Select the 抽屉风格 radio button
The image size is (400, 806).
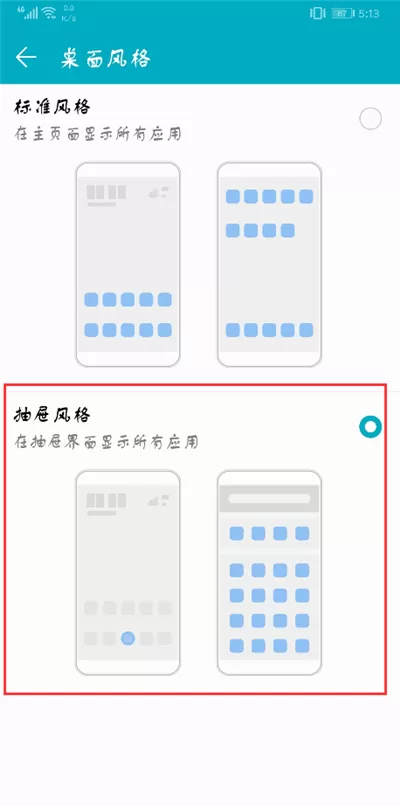coord(370,427)
